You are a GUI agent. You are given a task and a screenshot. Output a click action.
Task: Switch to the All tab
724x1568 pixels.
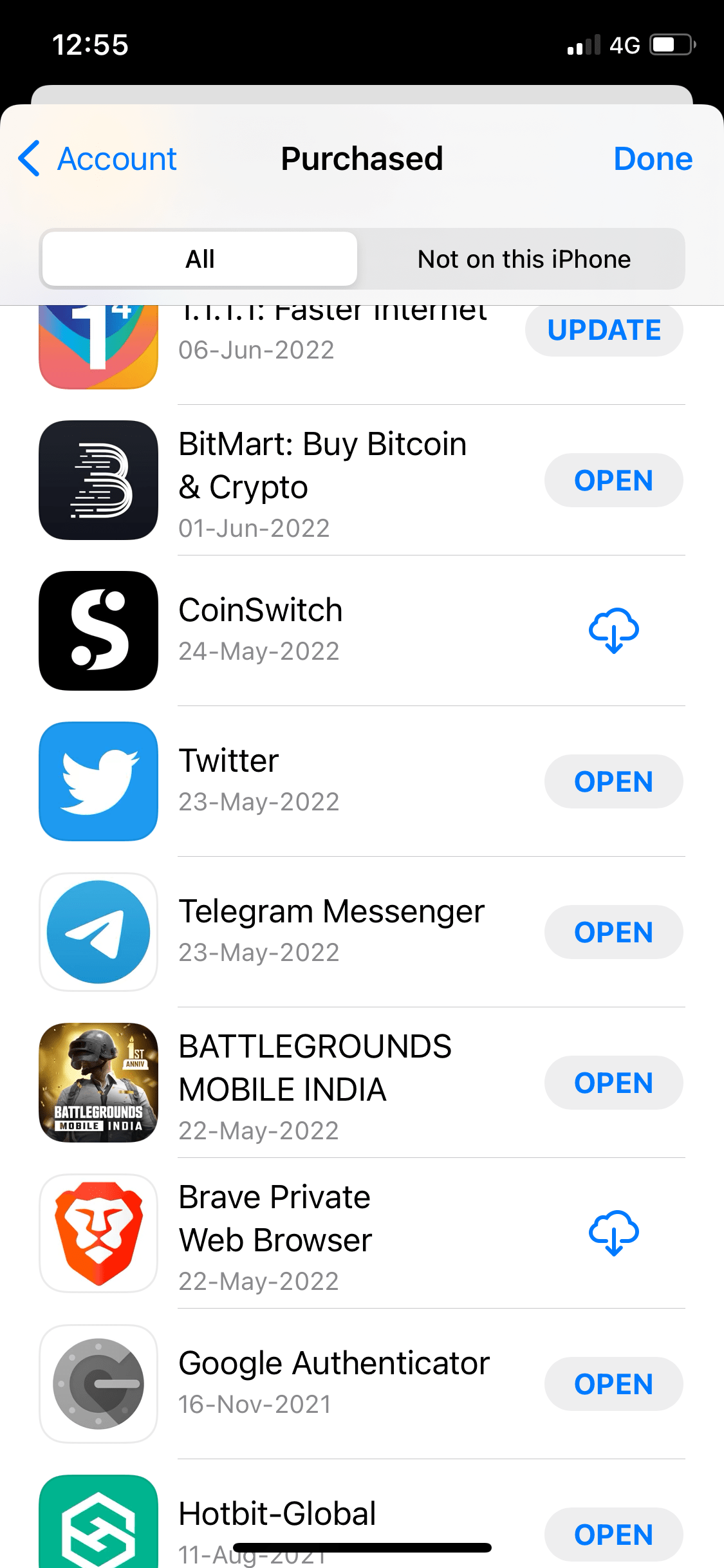coord(199,259)
